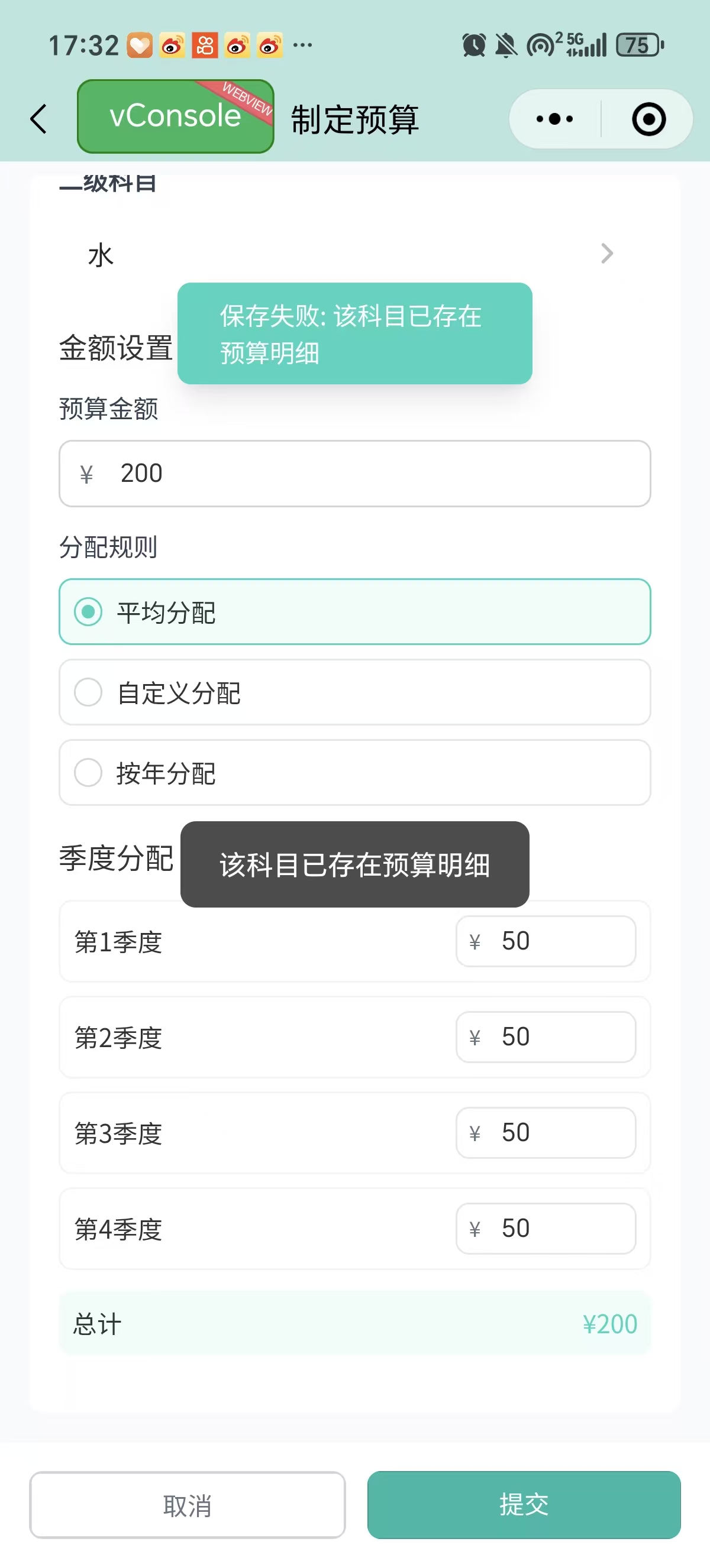Expand the 一级科目 category selector
The width and height of the screenshot is (710, 1568).
tap(108, 183)
